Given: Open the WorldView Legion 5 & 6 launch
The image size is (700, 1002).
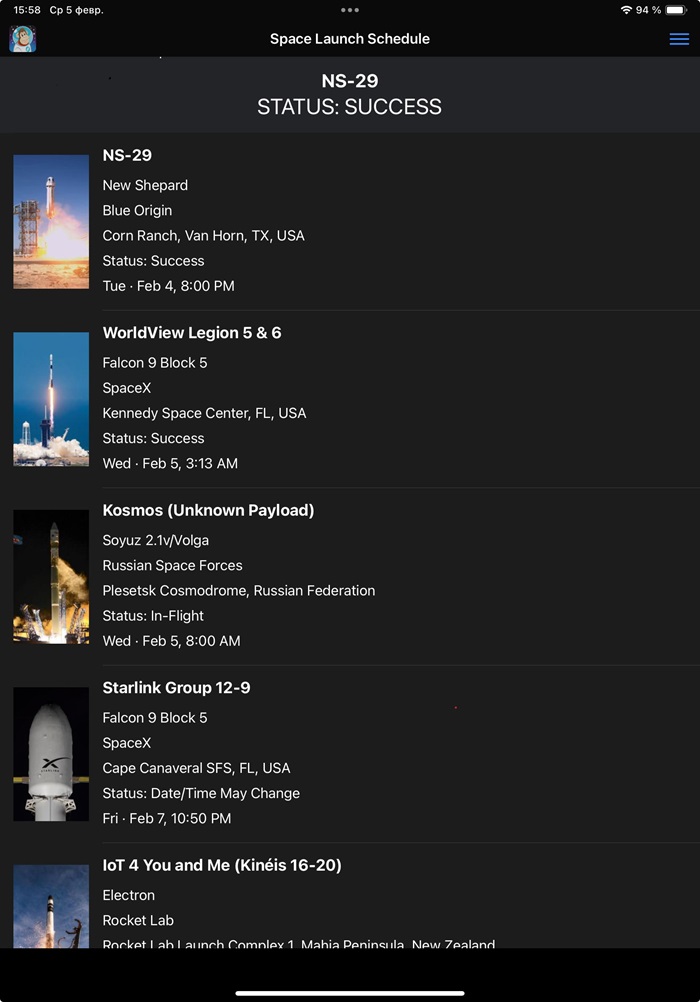Looking at the screenshot, I should pos(350,399).
